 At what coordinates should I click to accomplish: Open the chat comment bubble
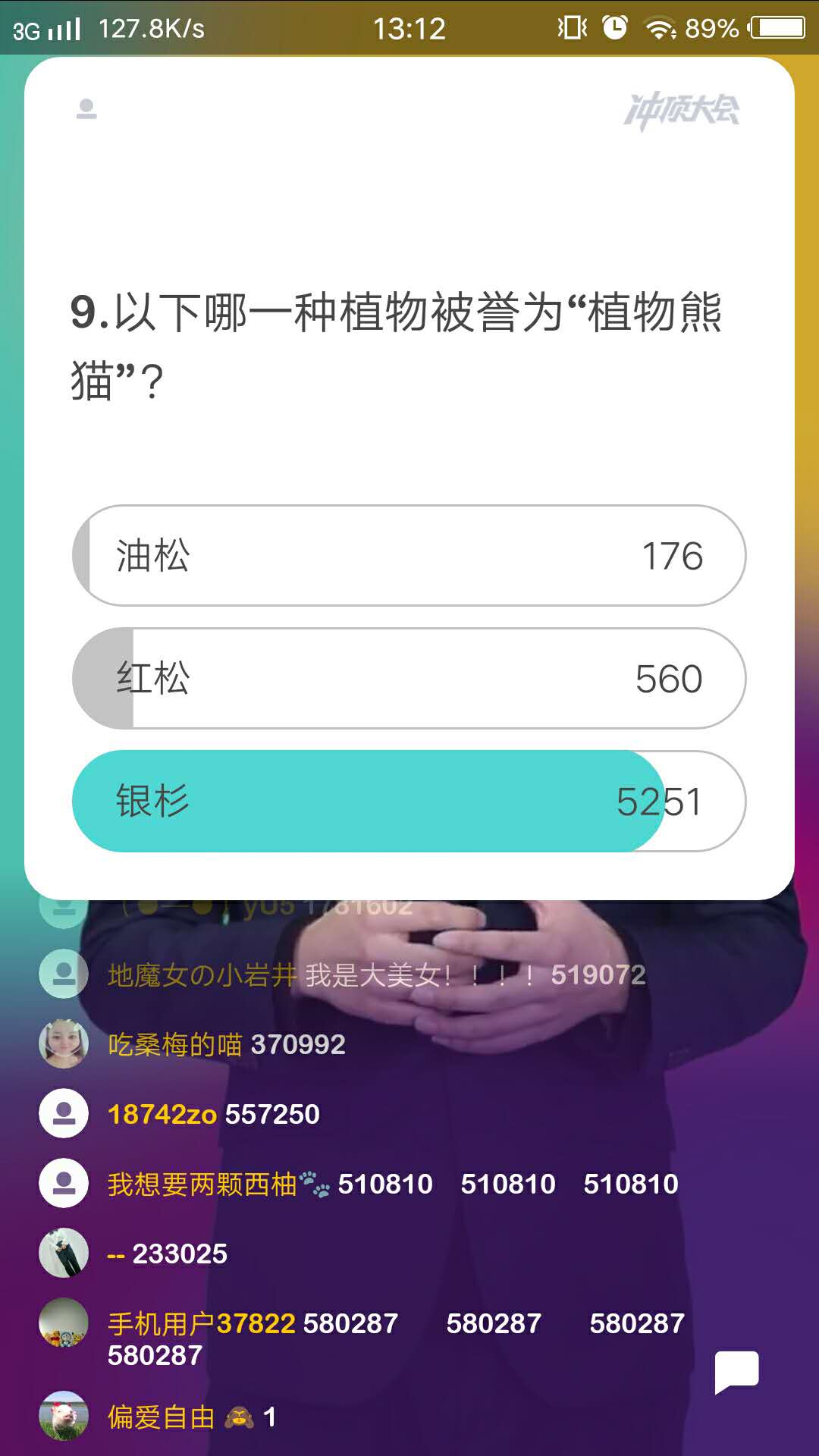[x=736, y=1372]
